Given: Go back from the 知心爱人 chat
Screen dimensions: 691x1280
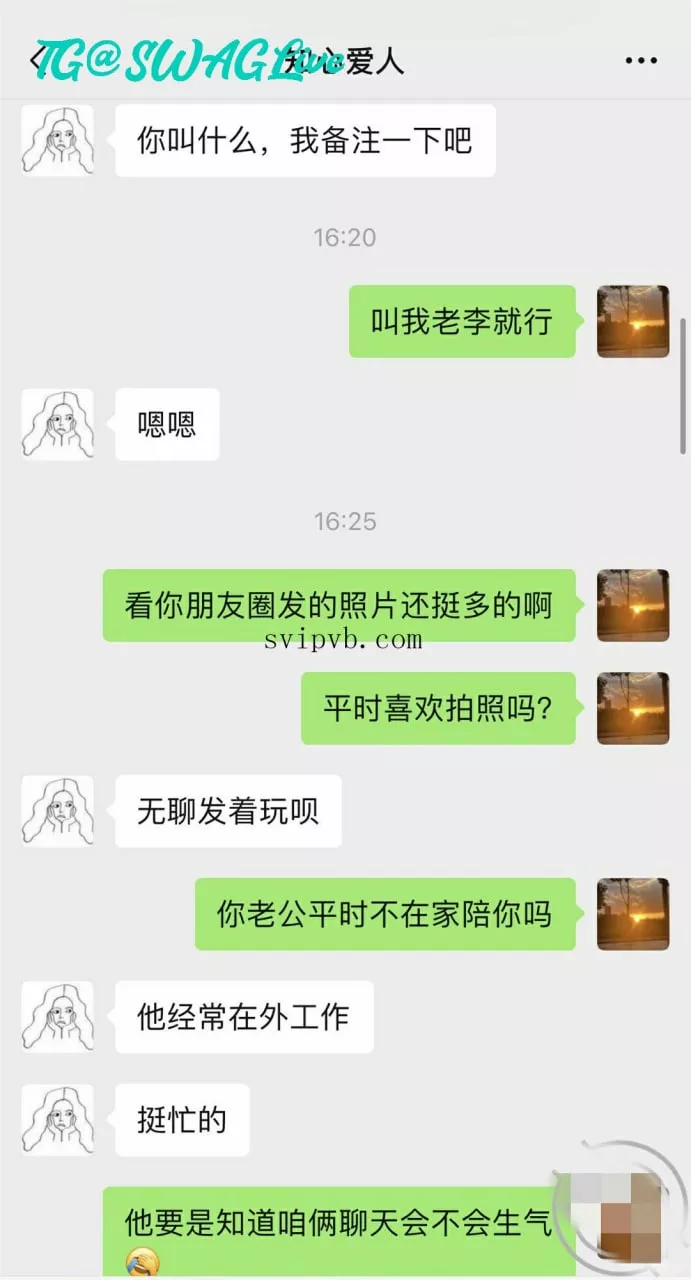Looking at the screenshot, I should click(36, 61).
